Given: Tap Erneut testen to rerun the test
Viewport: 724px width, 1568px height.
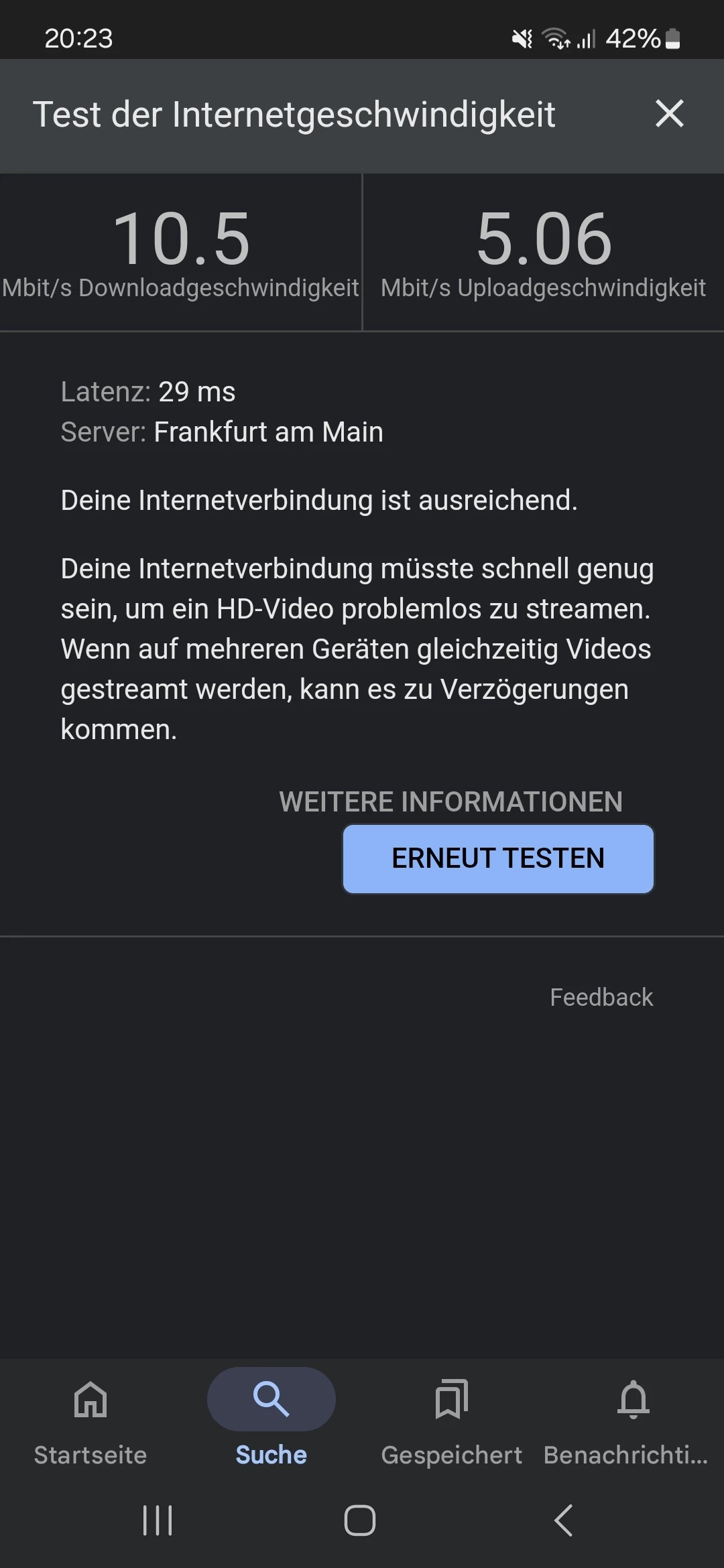Looking at the screenshot, I should click(498, 858).
